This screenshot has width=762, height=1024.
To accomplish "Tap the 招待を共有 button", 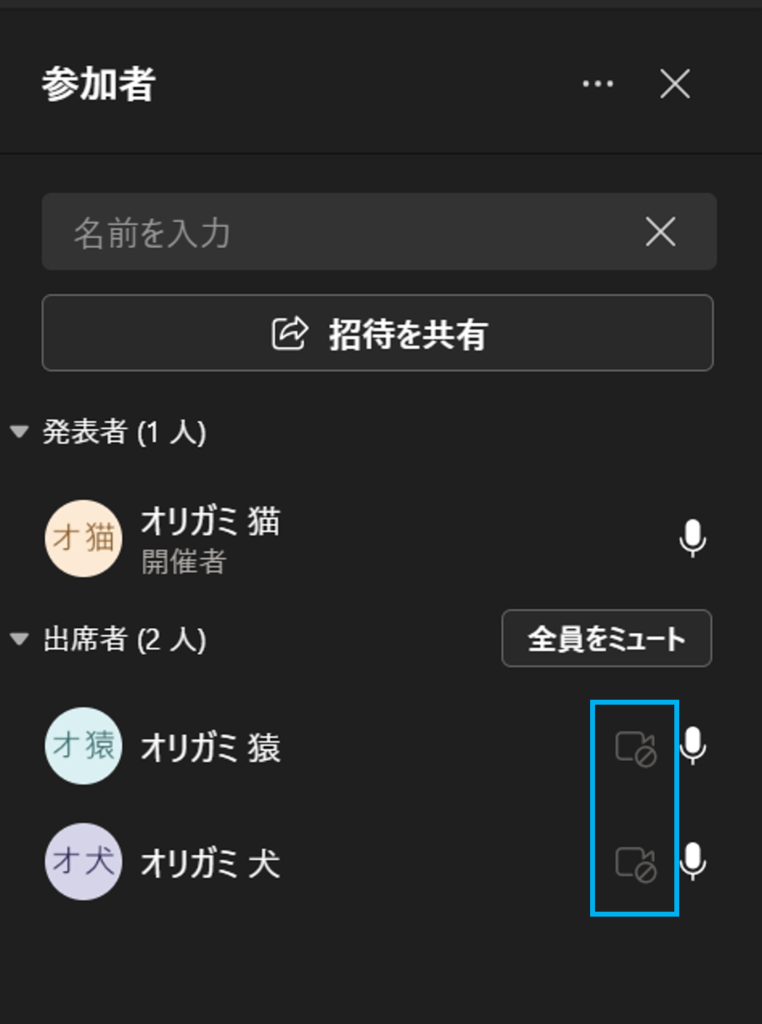I will (378, 333).
